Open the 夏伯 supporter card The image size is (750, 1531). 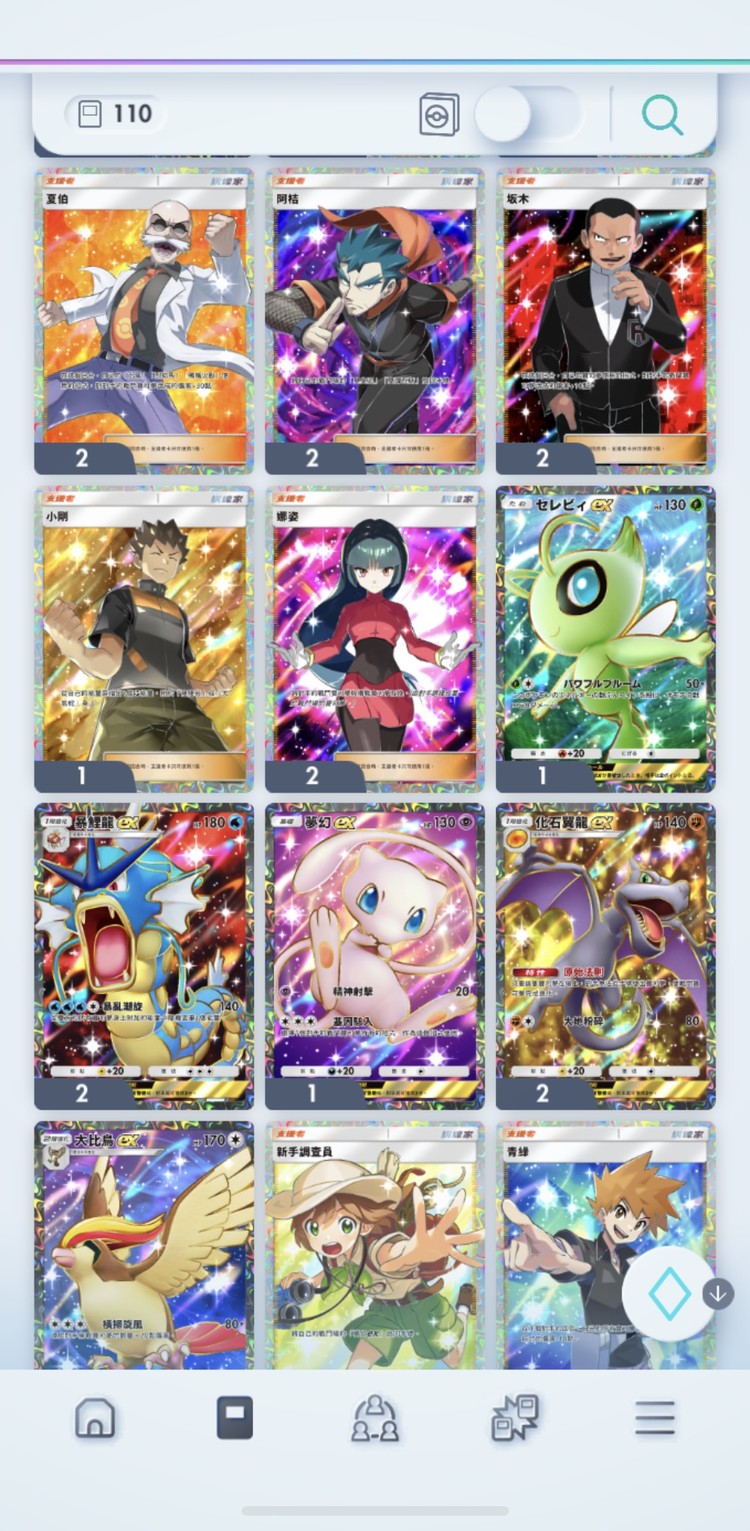[144, 320]
